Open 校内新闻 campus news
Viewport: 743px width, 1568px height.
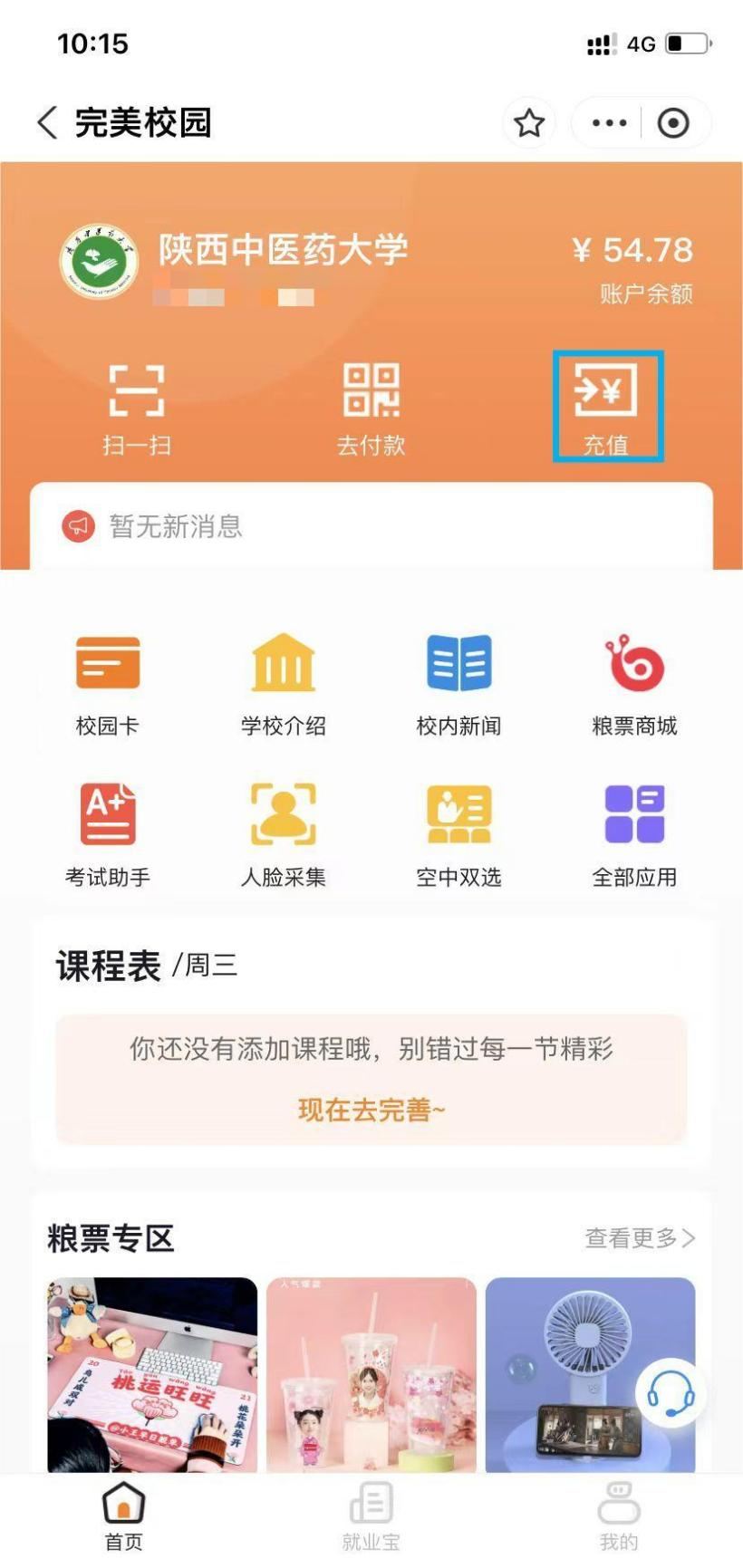[458, 686]
